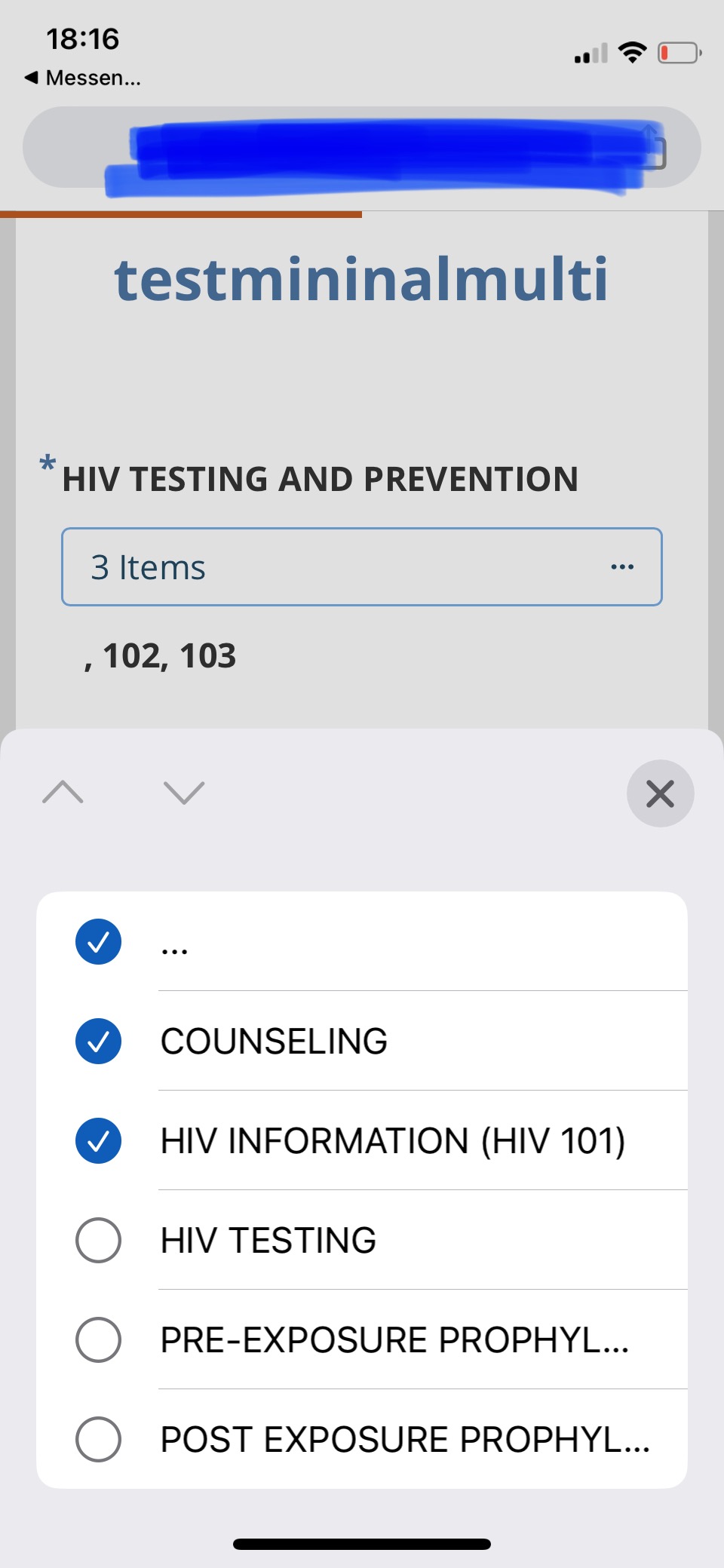Go to the previous form field arrow
Viewport: 724px width, 1568px height.
pos(63,793)
